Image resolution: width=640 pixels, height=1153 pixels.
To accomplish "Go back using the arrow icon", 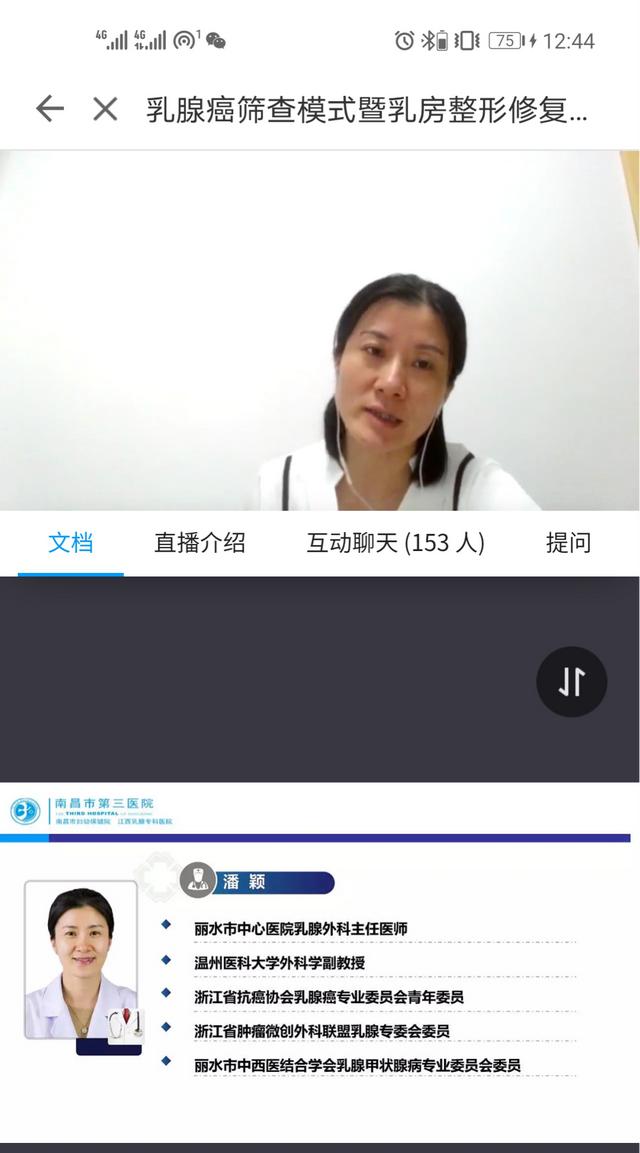I will [x=49, y=109].
